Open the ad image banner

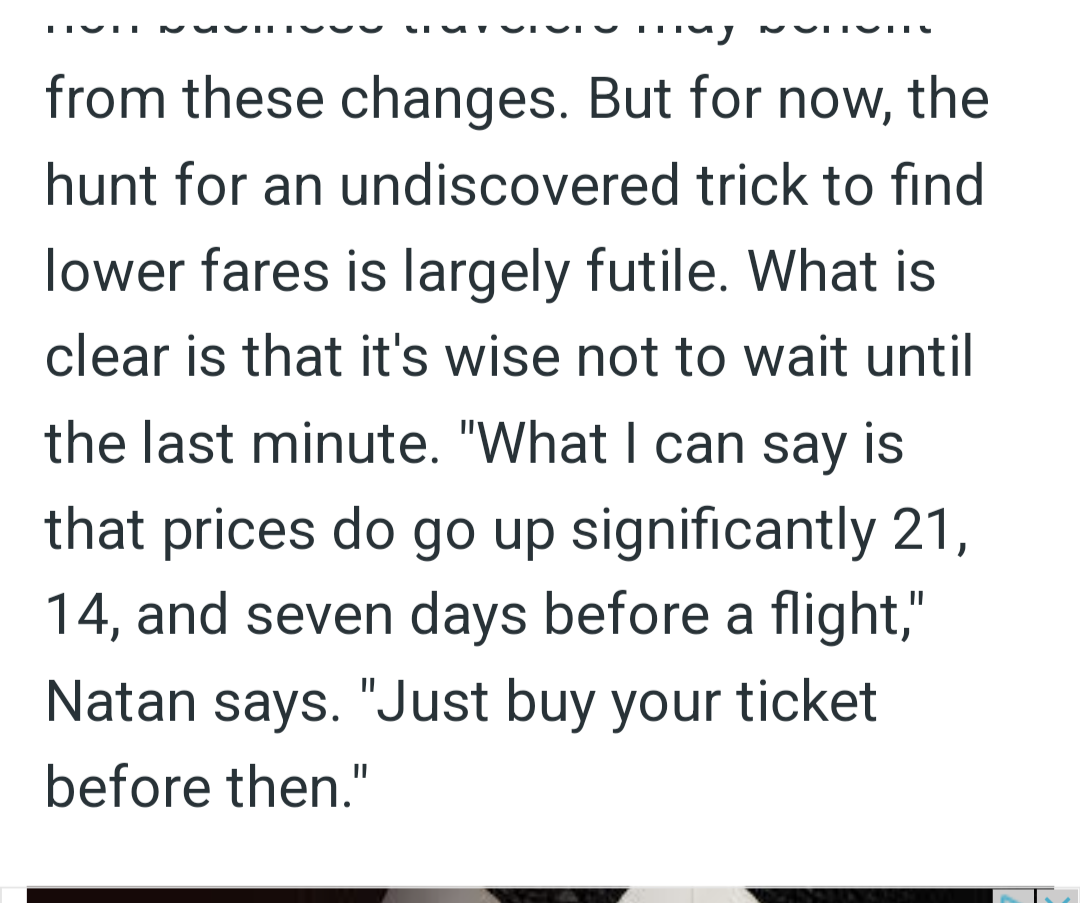pos(500,895)
